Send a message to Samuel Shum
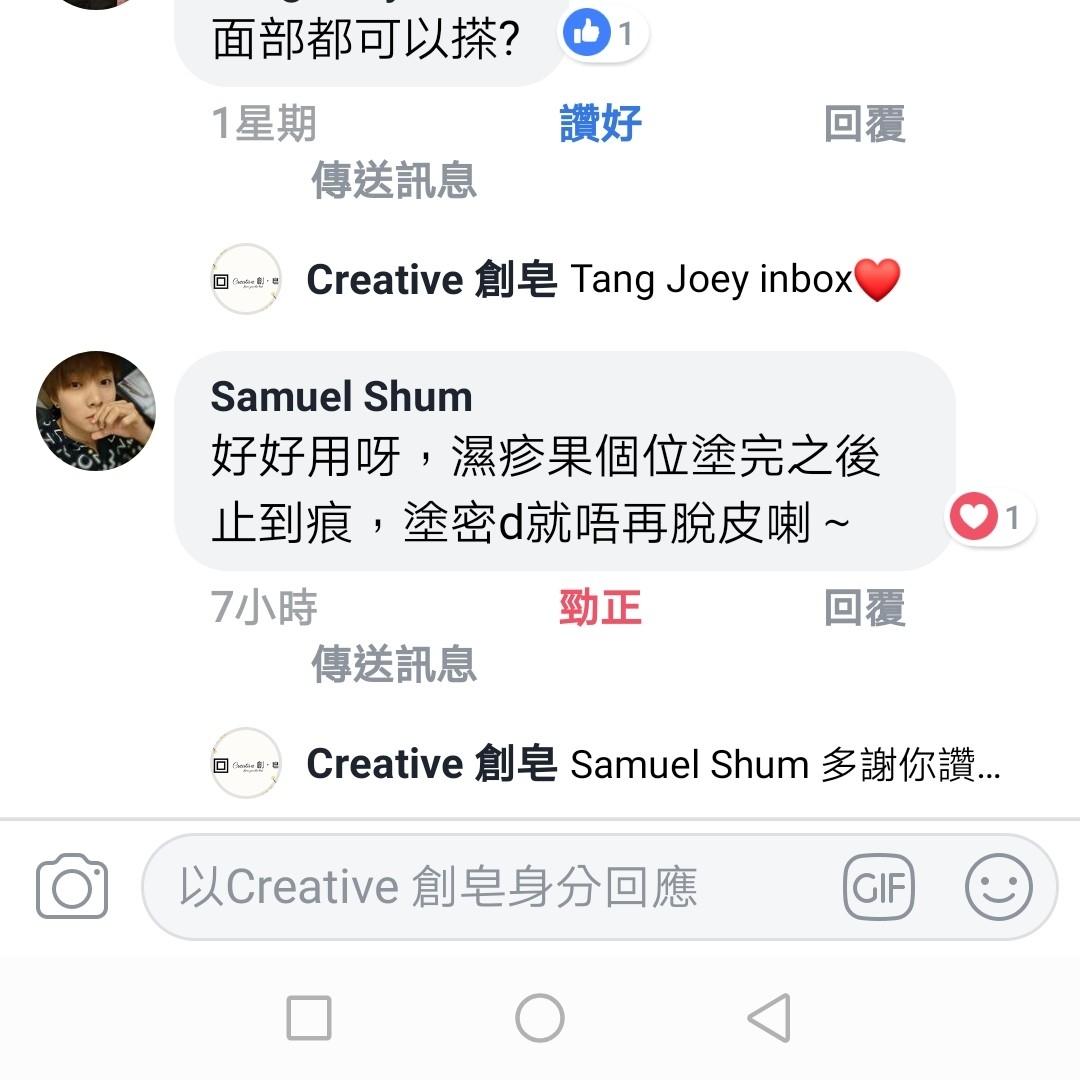The height and width of the screenshot is (1080, 1080). (x=394, y=664)
